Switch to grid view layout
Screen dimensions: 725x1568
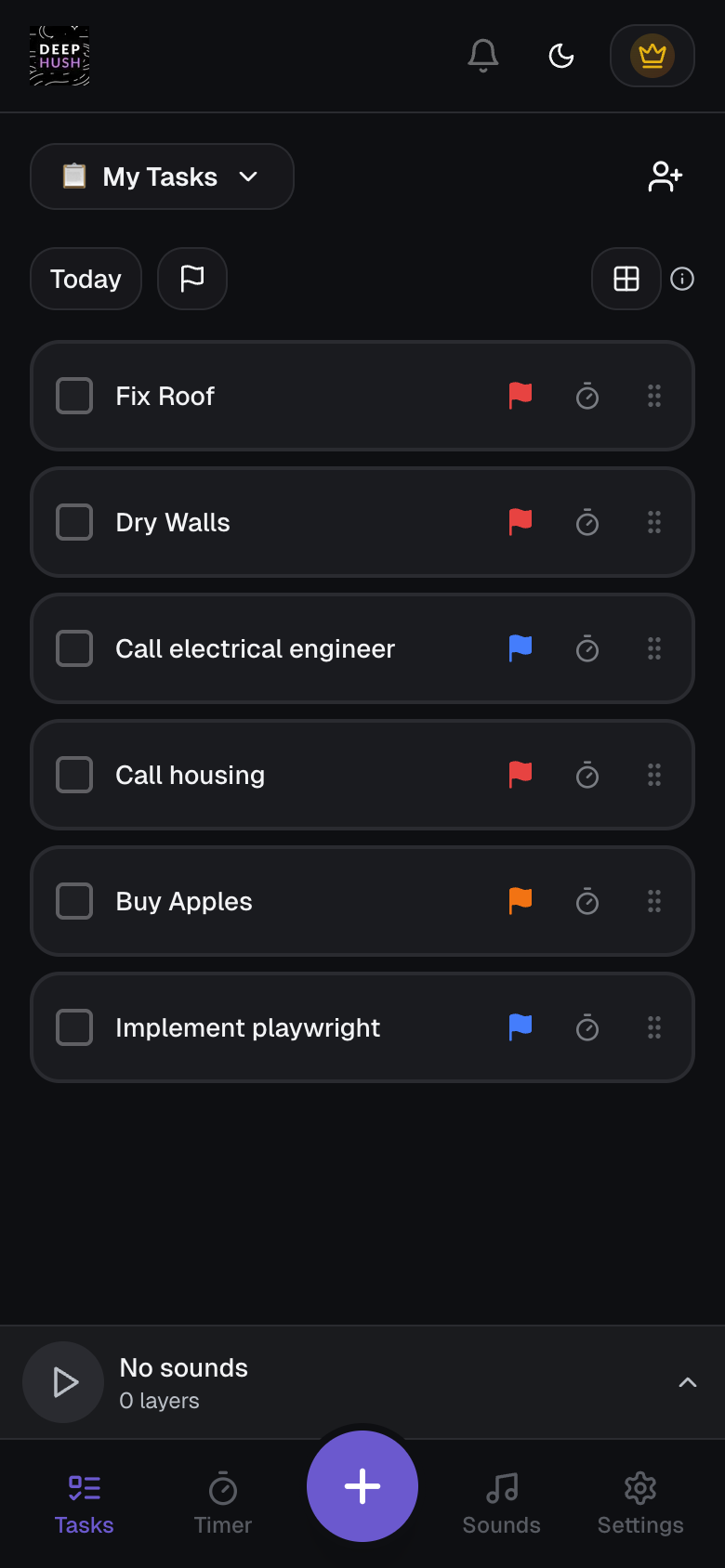626,279
